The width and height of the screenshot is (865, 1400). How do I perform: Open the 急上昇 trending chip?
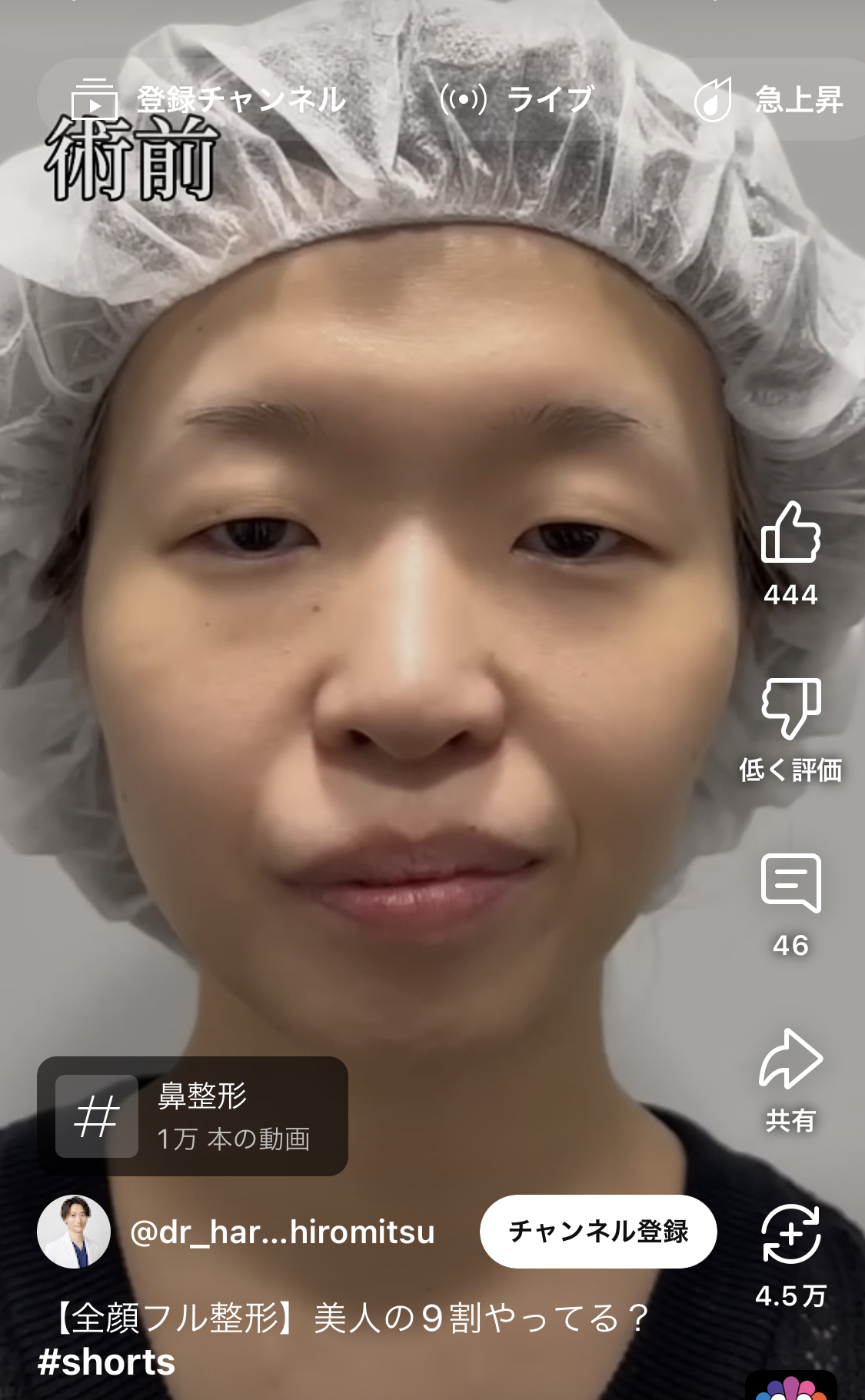(x=769, y=100)
